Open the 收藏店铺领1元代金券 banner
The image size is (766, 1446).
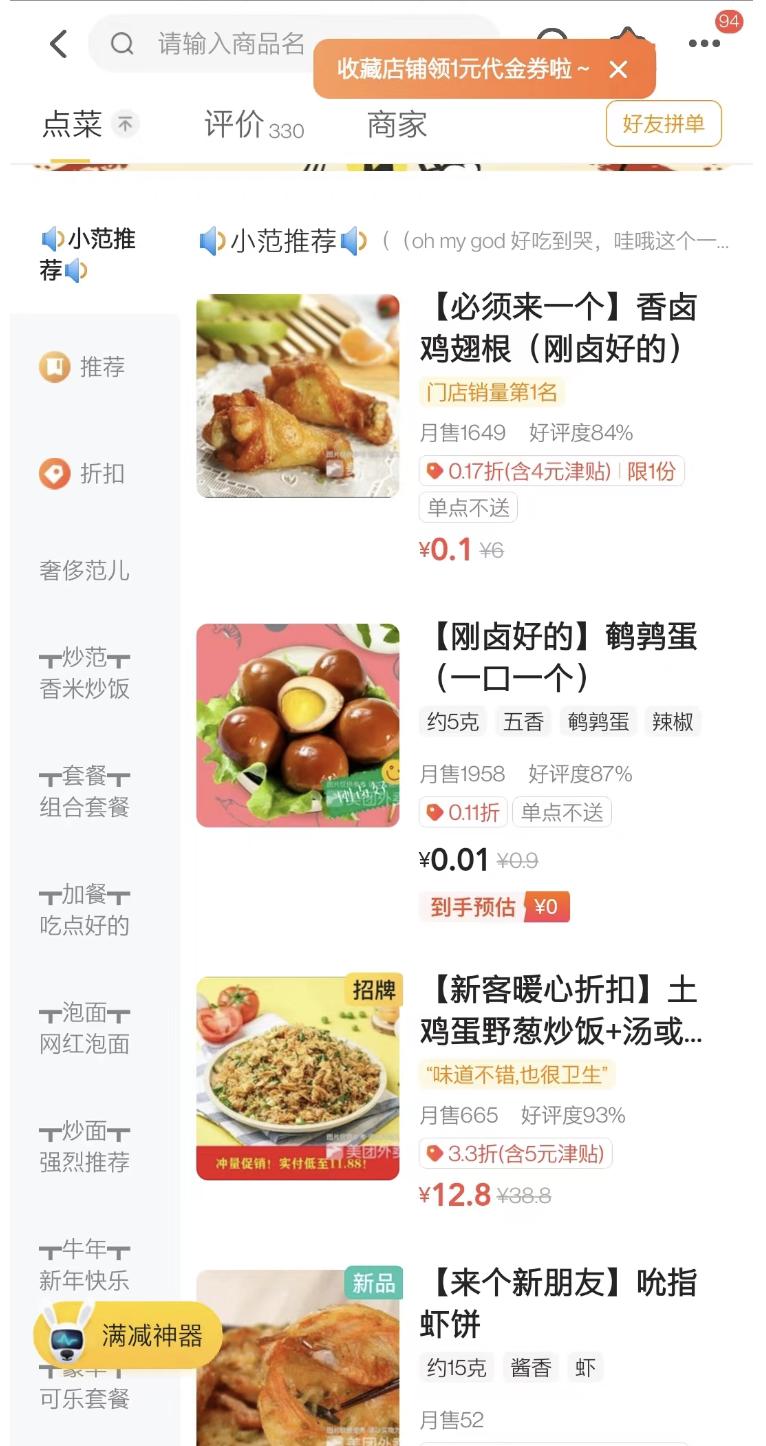460,70
